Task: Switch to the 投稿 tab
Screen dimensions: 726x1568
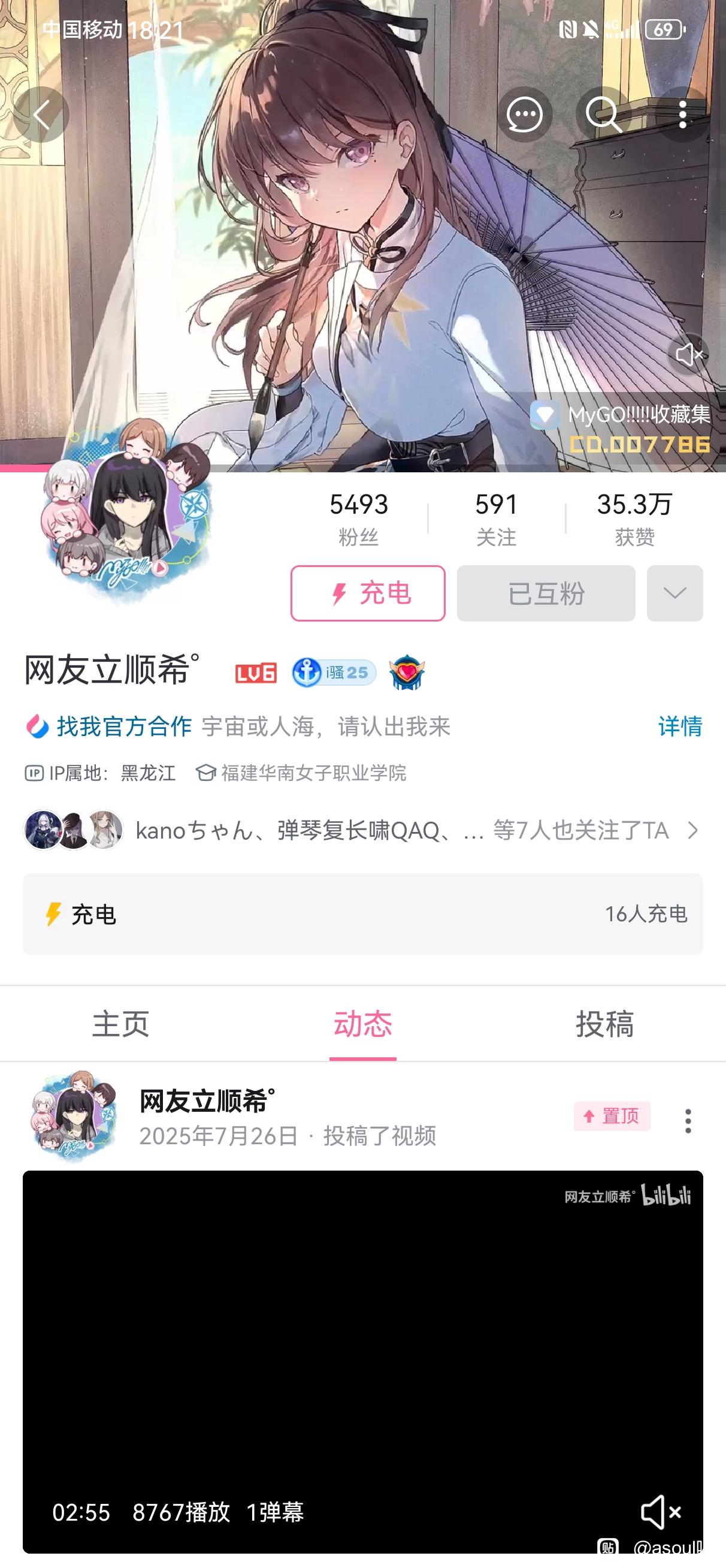Action: (604, 1023)
